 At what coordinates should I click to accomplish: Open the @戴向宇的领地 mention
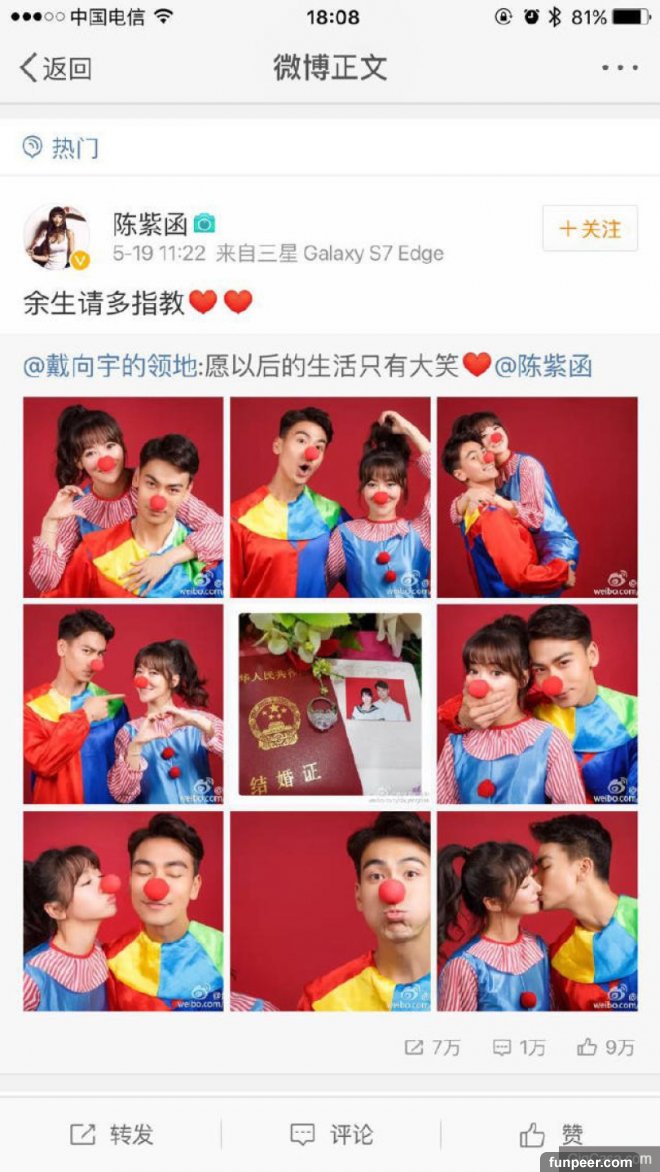click(x=110, y=366)
